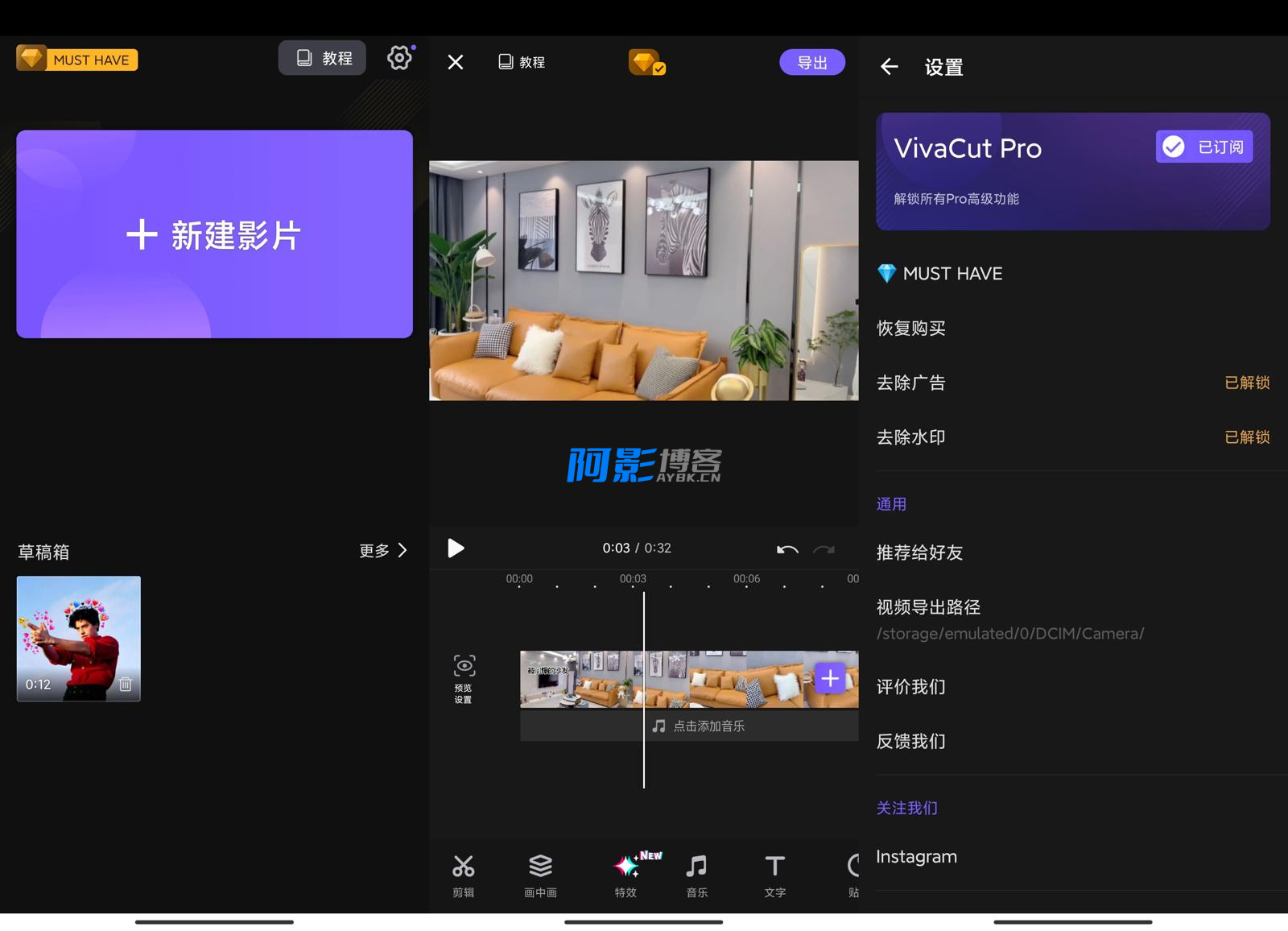
Task: Delete the 0:12 draft using its trash icon
Action: point(126,685)
